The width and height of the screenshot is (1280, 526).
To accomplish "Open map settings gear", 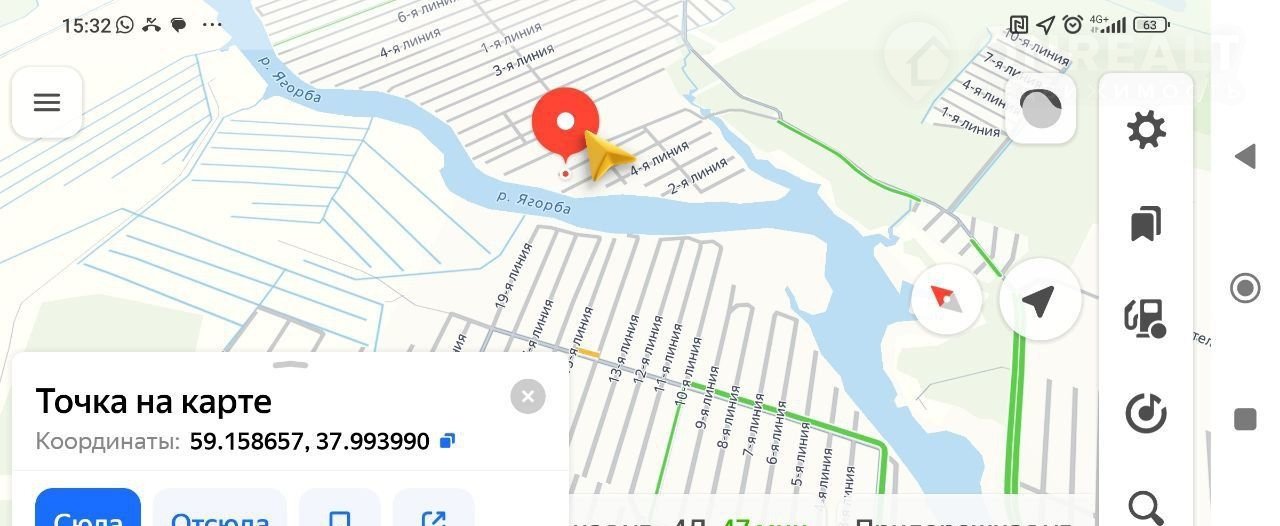I will 1146,131.
